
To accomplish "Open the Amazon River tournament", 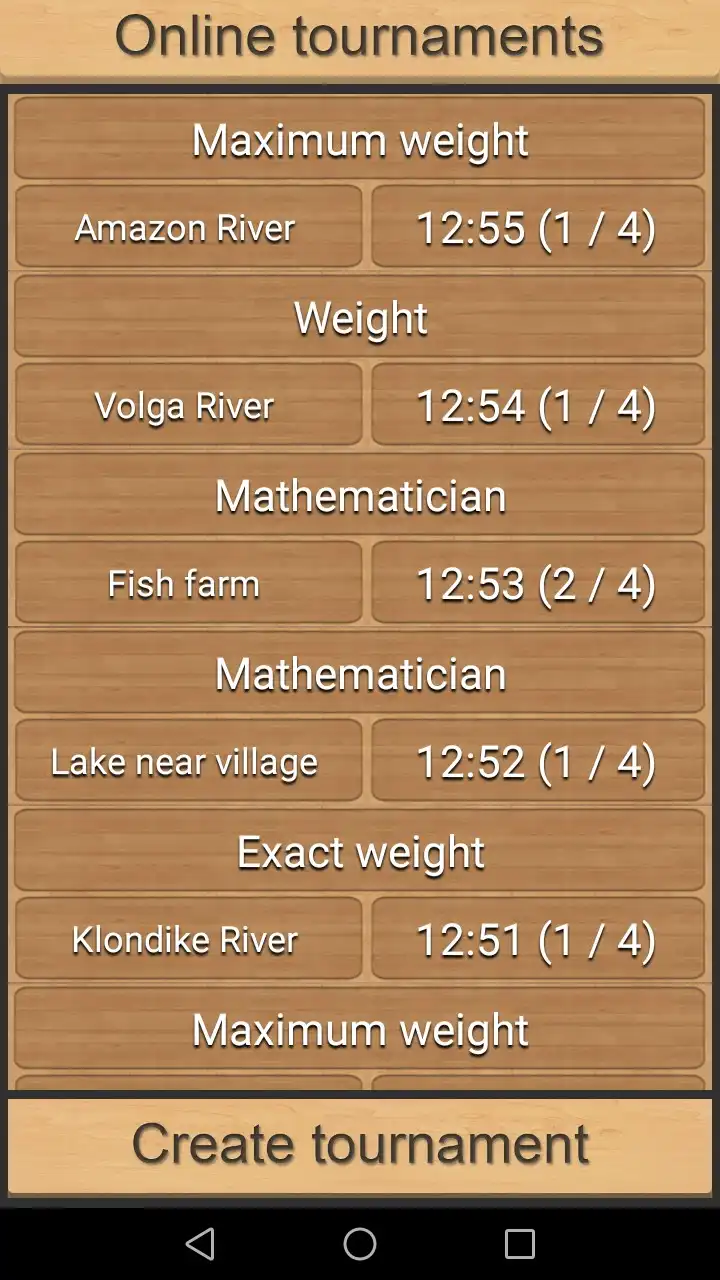I will click(189, 227).
